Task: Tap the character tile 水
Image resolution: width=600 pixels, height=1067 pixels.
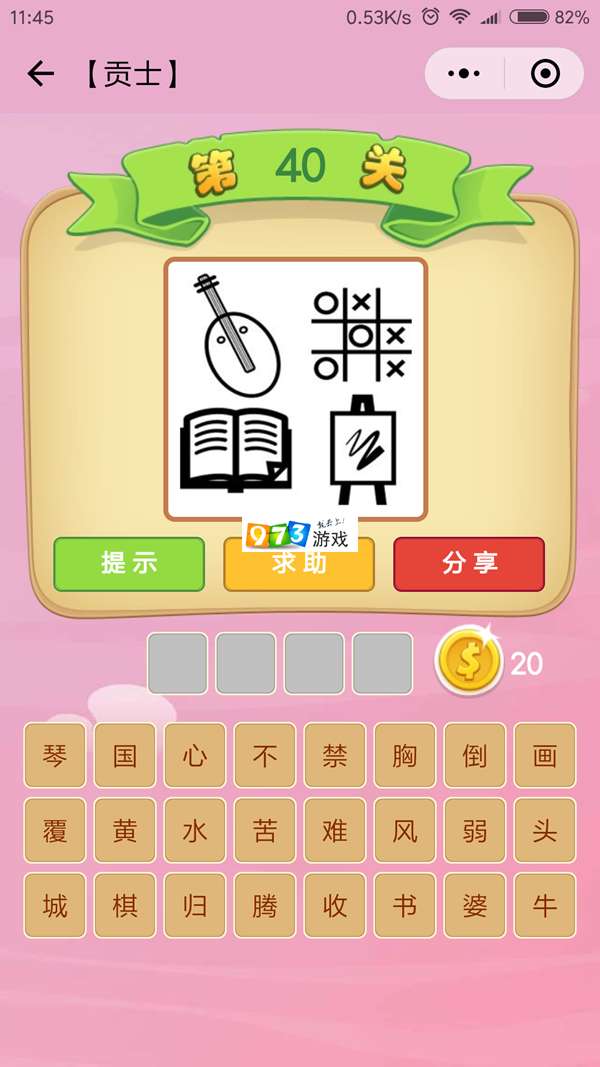Action: tap(195, 831)
